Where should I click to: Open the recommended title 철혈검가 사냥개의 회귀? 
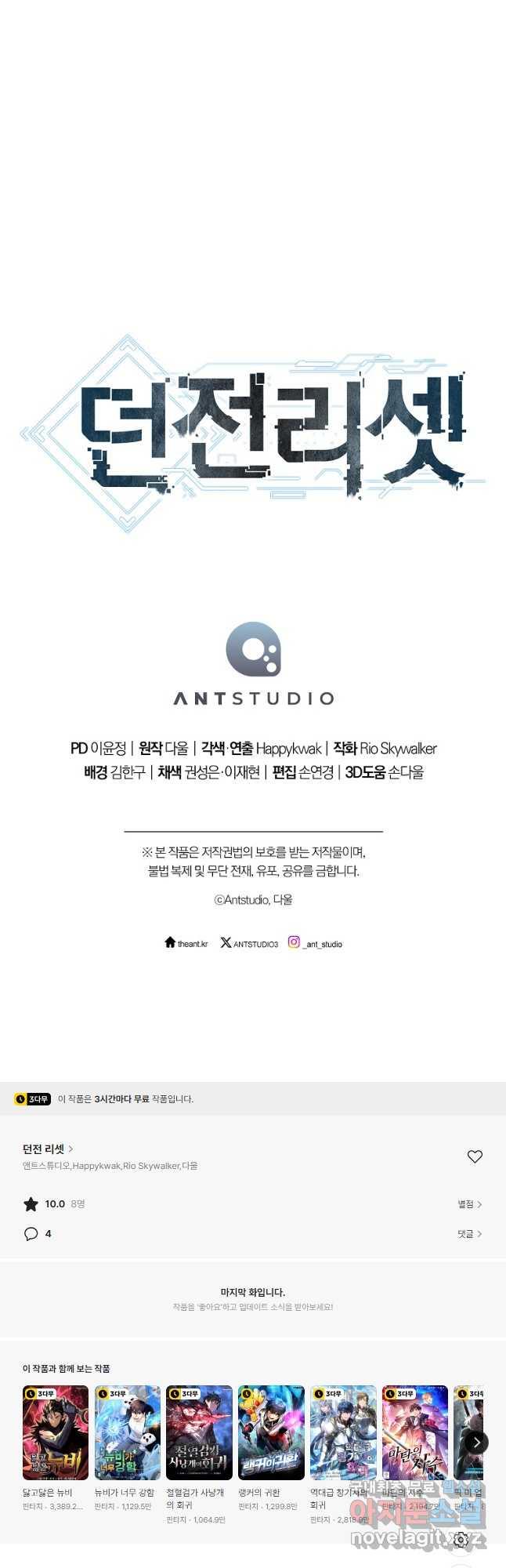coord(199,1433)
